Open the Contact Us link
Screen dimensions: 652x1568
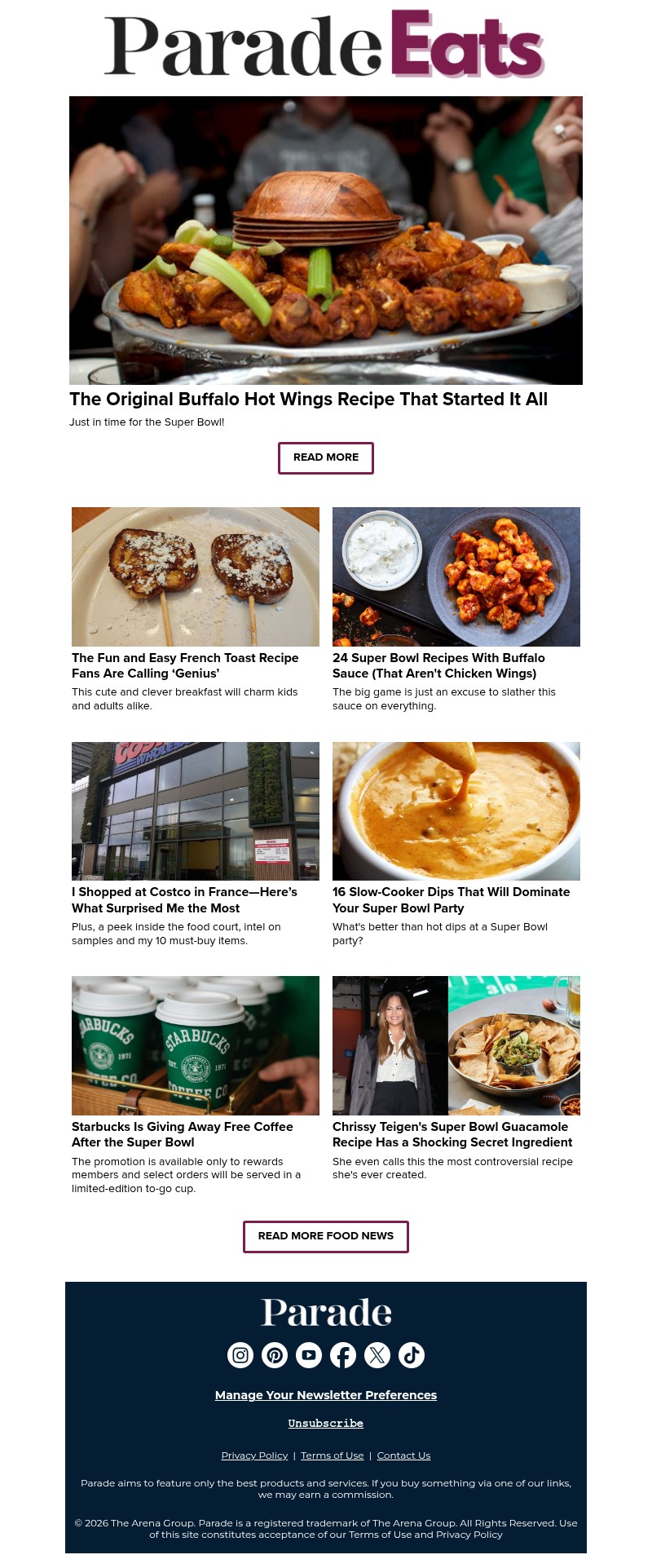(x=403, y=1455)
